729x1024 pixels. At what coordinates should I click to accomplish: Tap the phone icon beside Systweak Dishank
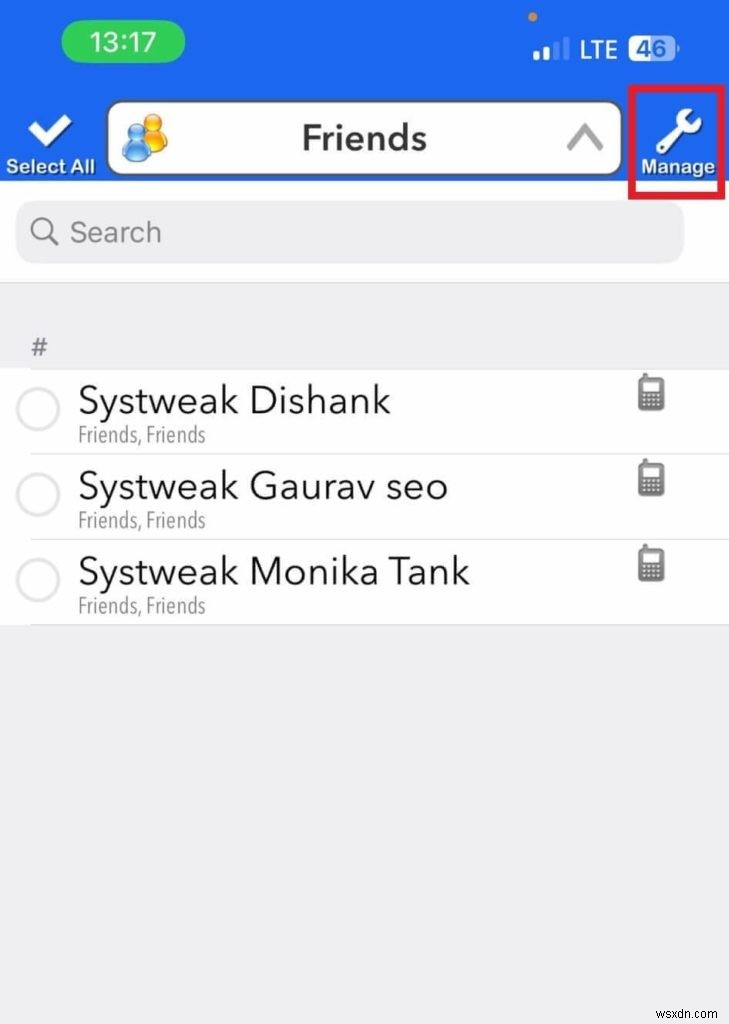(x=650, y=393)
